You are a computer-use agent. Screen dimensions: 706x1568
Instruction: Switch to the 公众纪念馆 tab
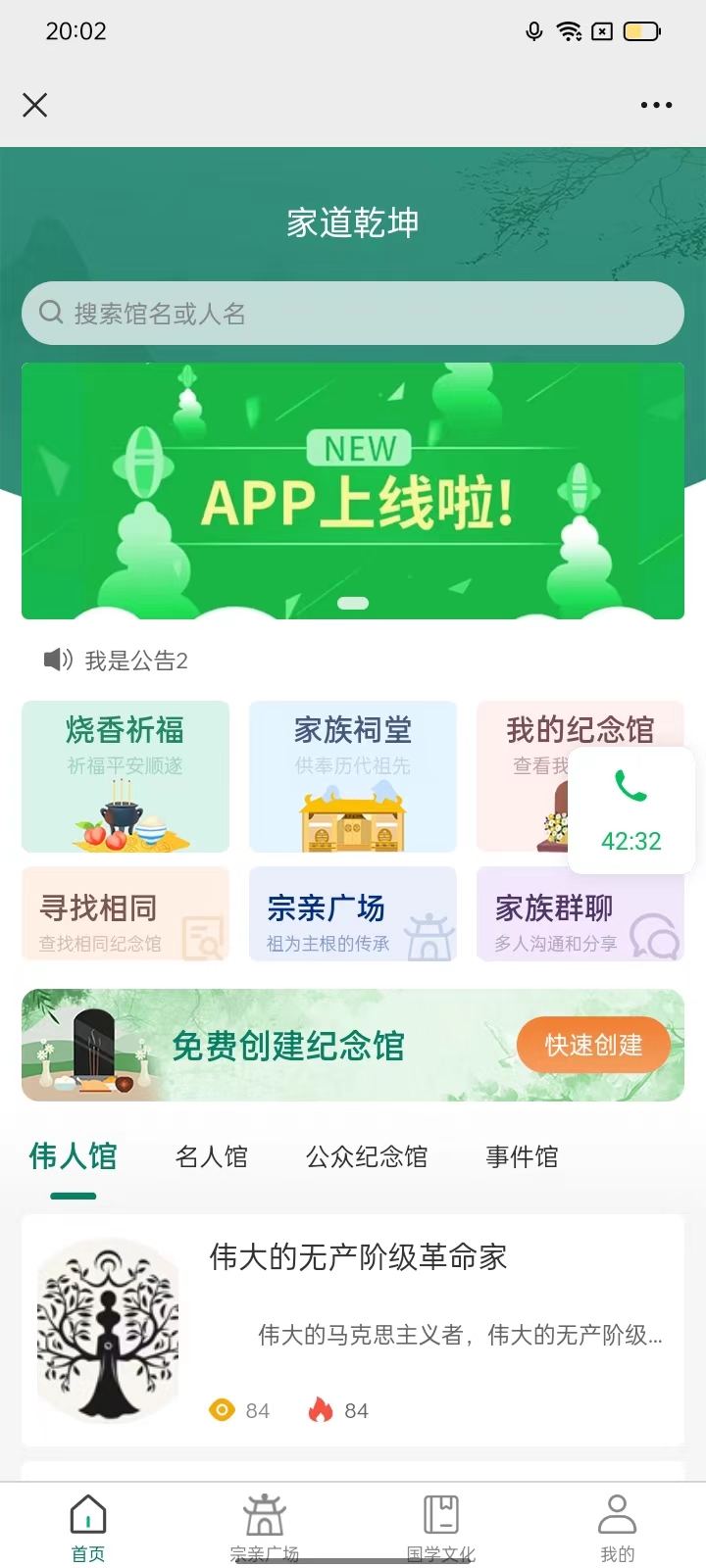click(x=367, y=1157)
